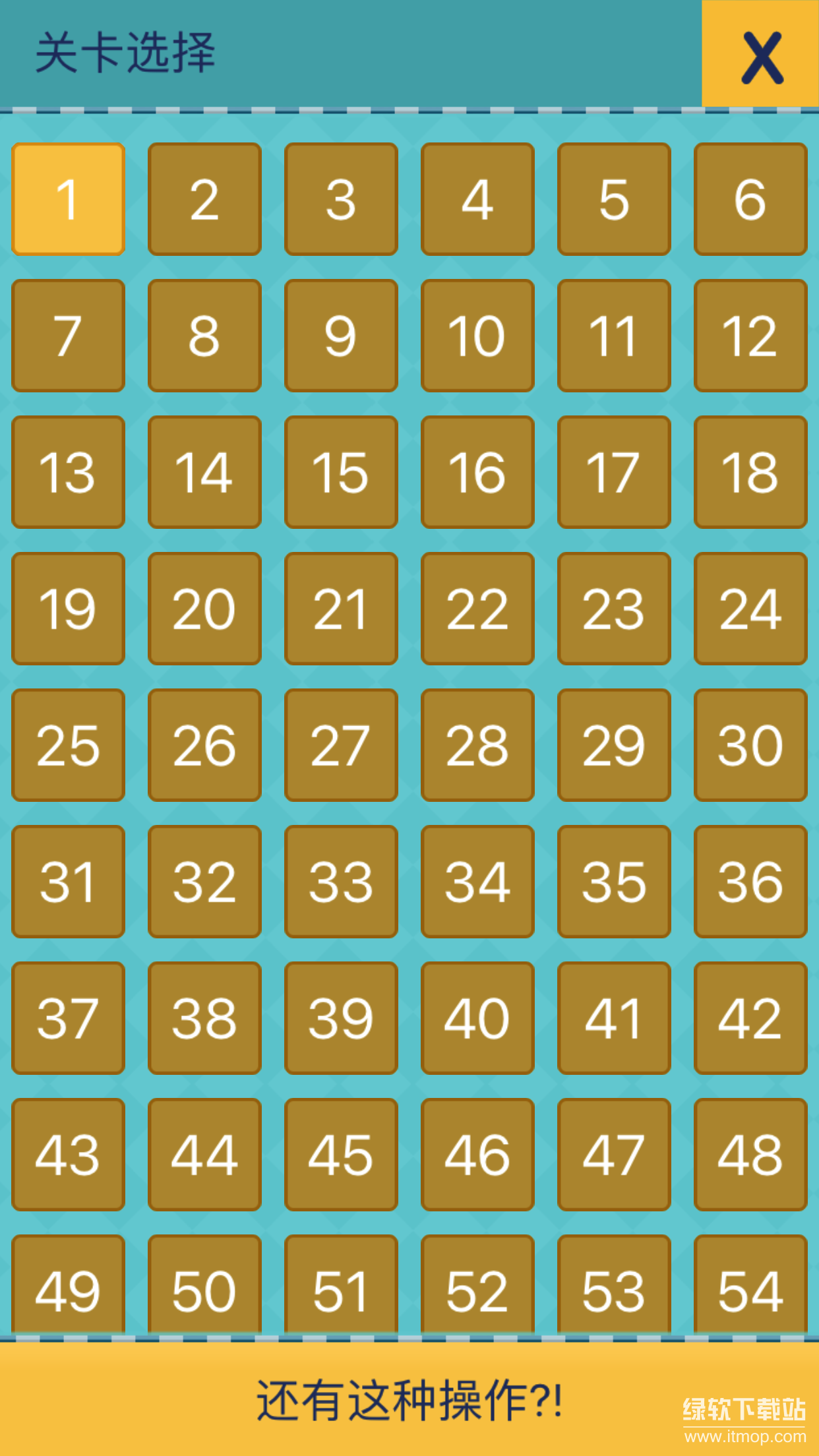Choose level 2

(204, 199)
